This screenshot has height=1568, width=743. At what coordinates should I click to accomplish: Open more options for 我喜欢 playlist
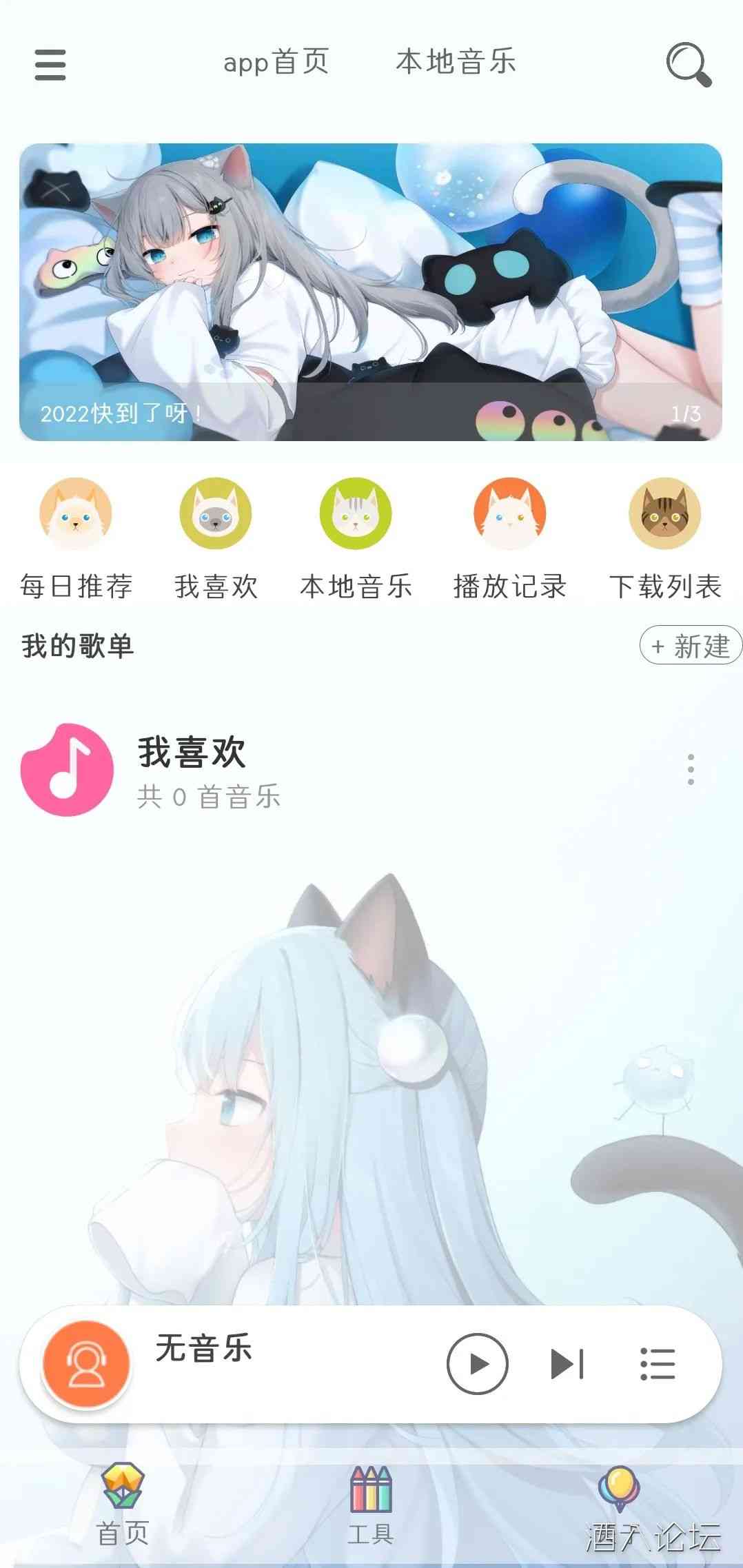pyautogui.click(x=690, y=769)
